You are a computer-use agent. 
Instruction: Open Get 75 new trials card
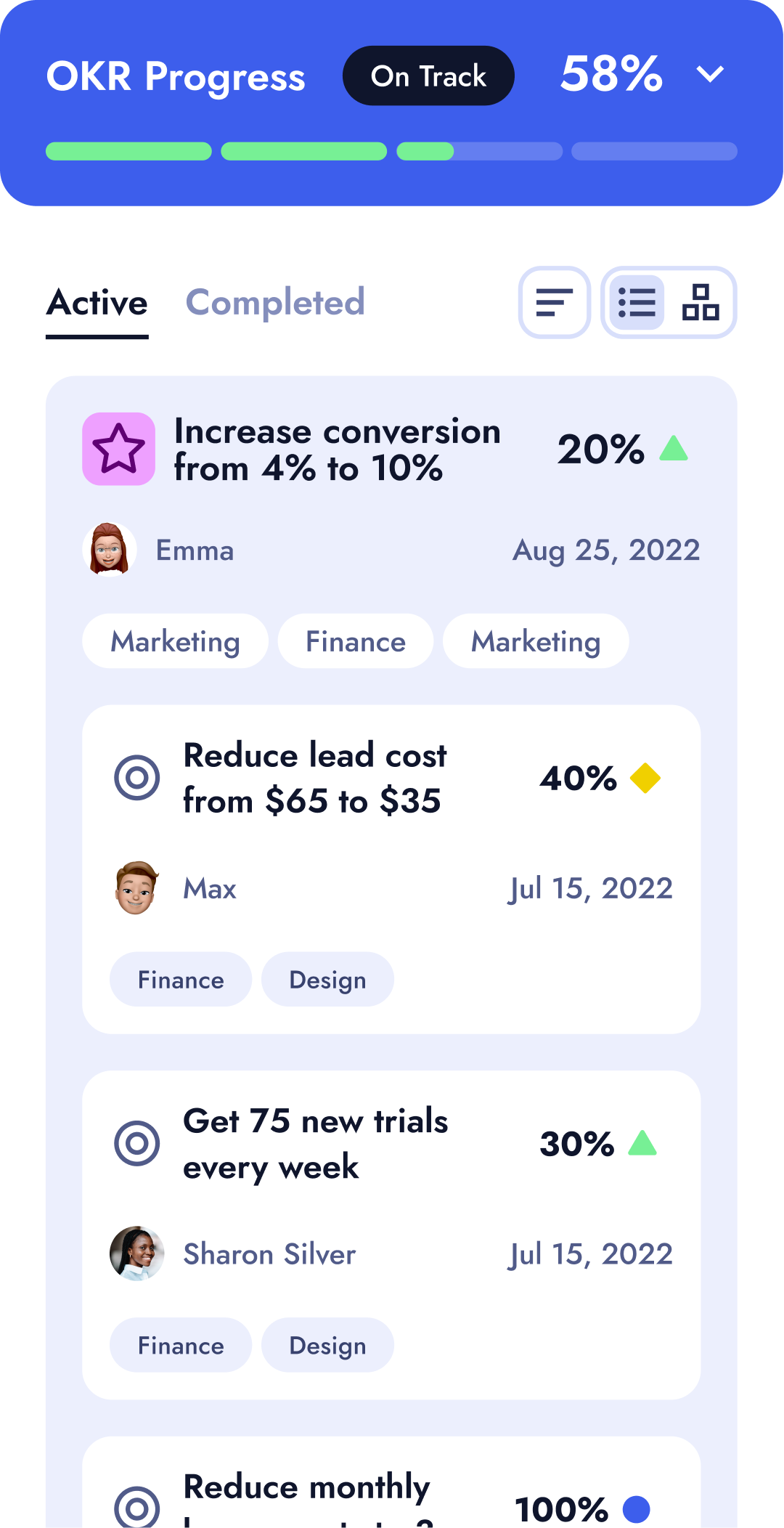point(315,1144)
